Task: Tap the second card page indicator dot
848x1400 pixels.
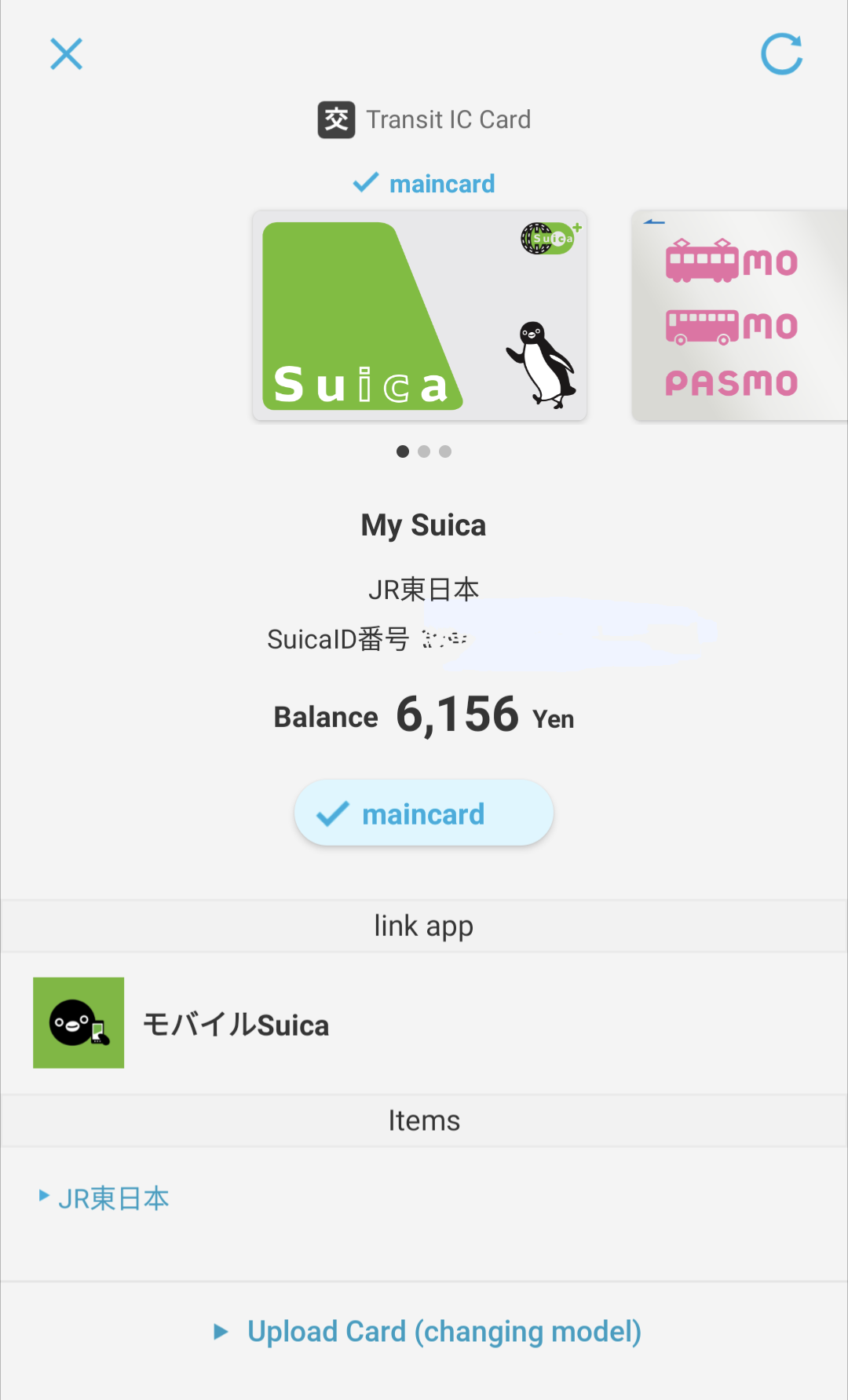Action: point(424,451)
